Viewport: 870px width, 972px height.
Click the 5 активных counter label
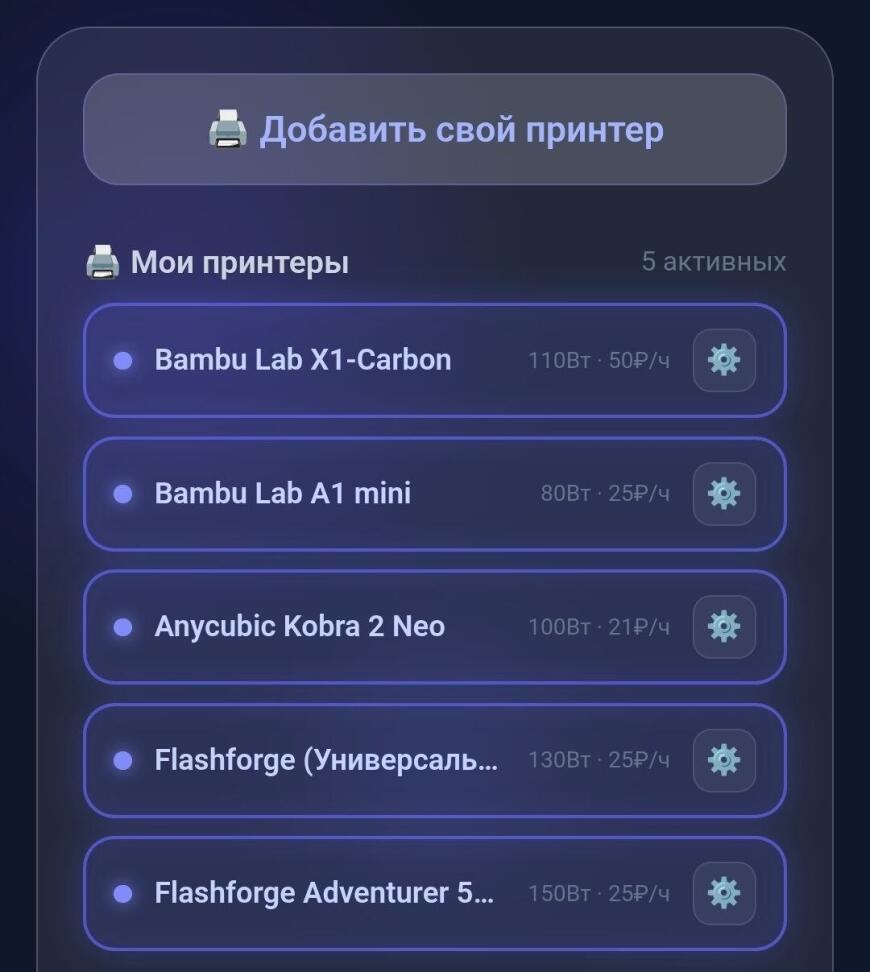click(713, 262)
